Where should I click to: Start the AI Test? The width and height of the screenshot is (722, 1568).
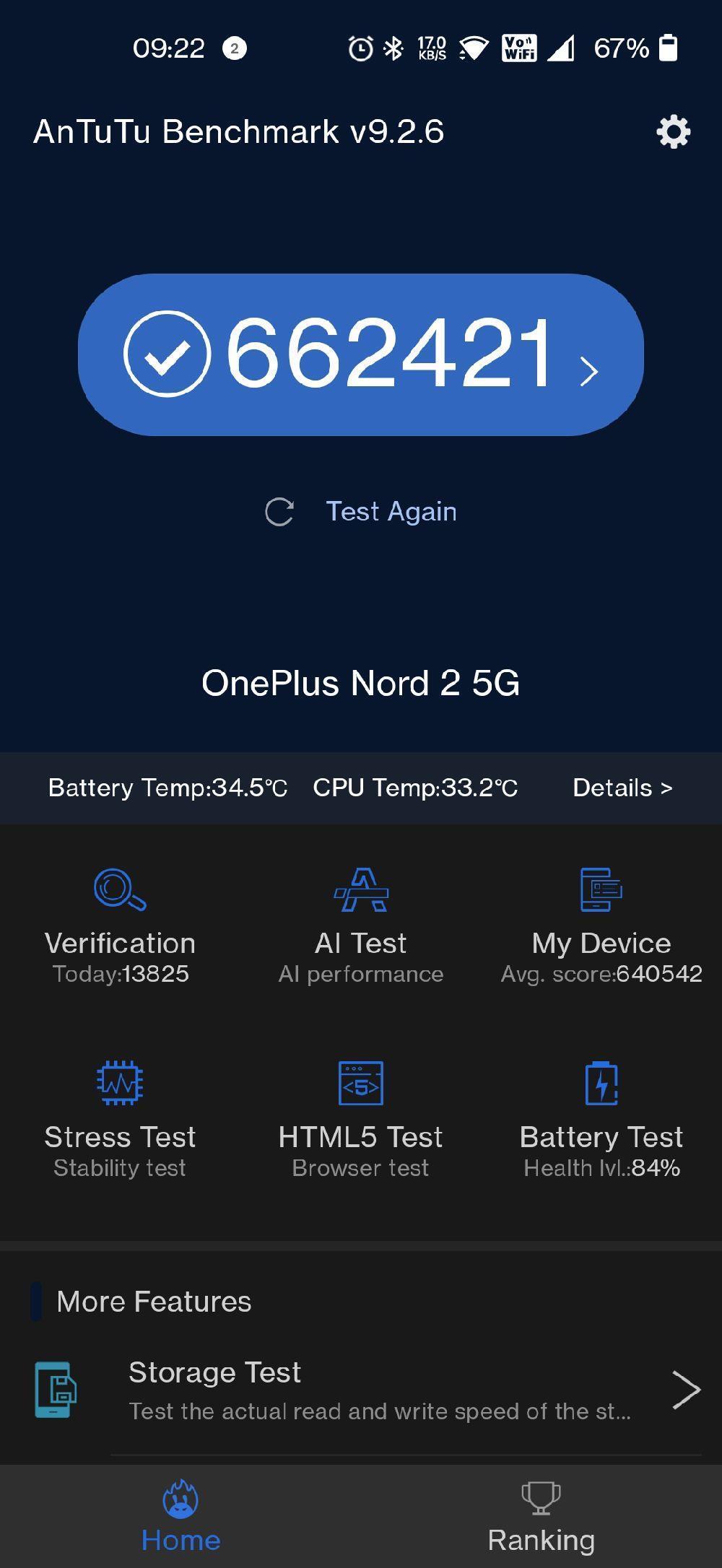click(361, 925)
